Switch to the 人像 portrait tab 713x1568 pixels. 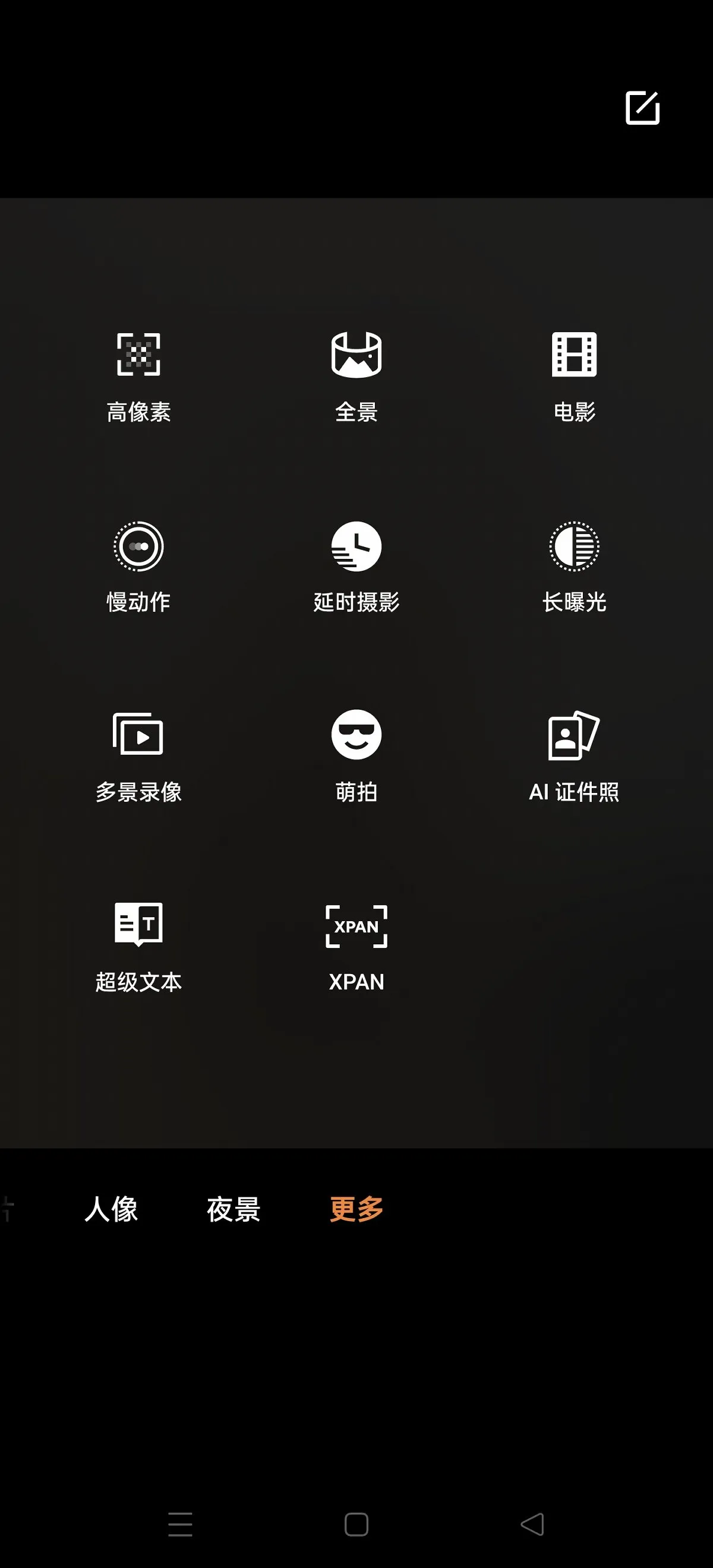[112, 1209]
